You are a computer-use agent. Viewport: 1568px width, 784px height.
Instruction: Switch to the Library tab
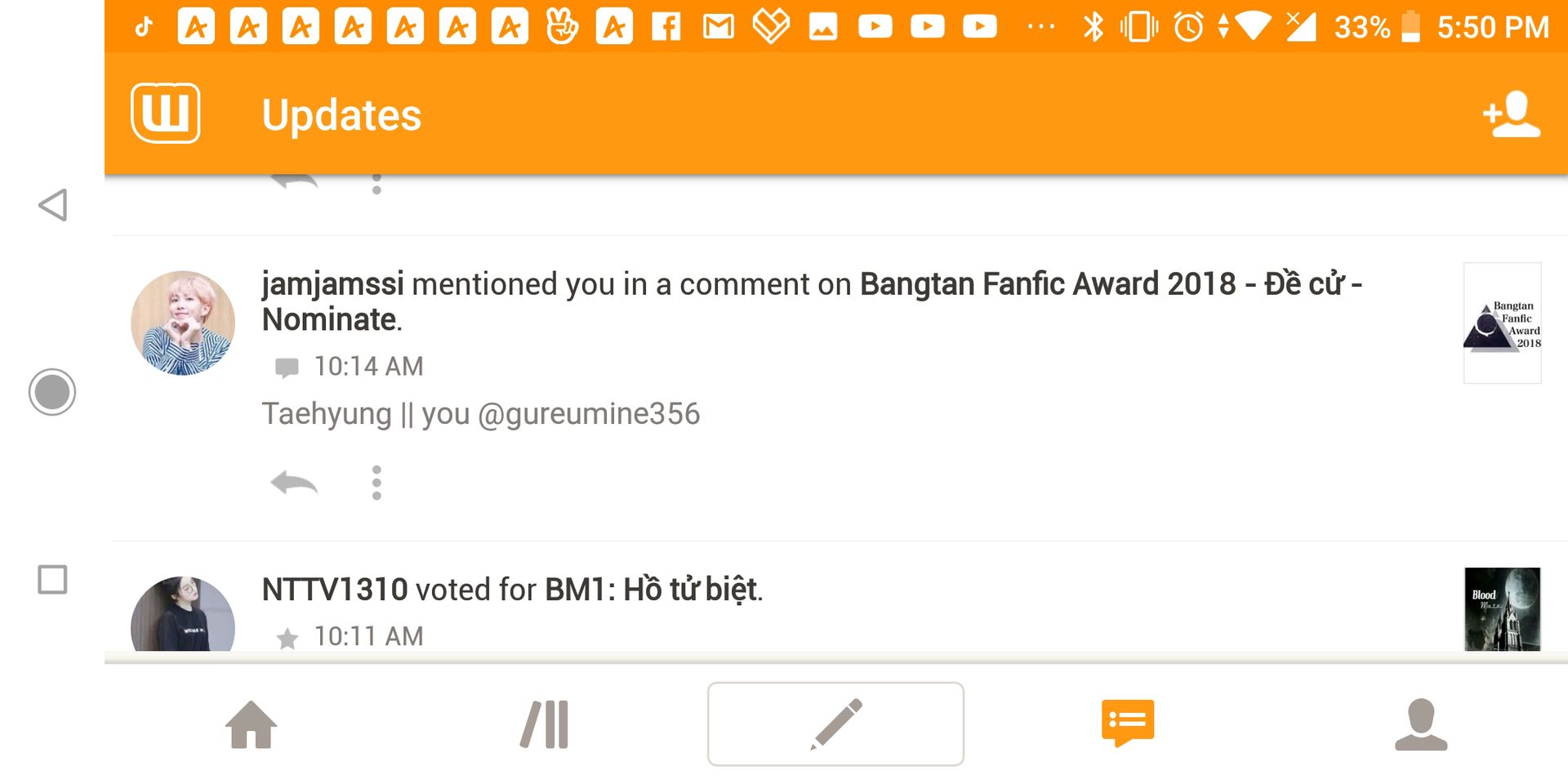[545, 724]
